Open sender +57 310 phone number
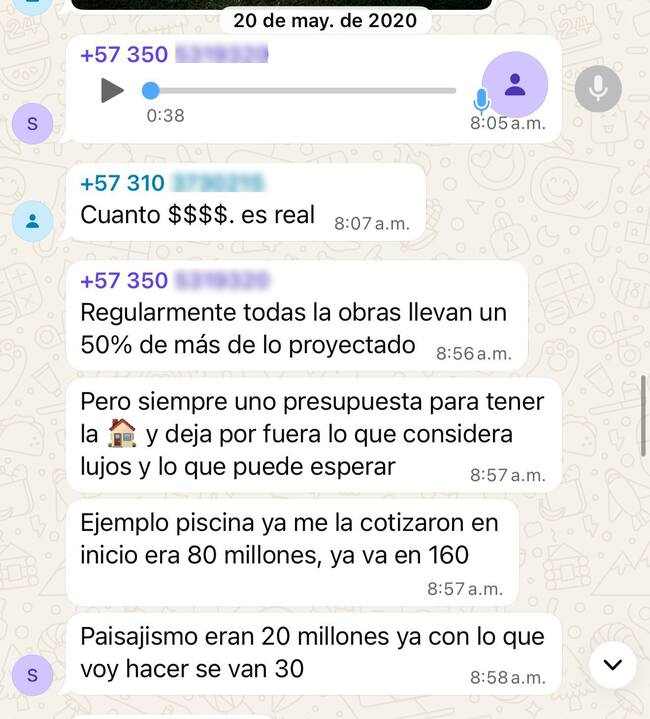 pos(172,183)
